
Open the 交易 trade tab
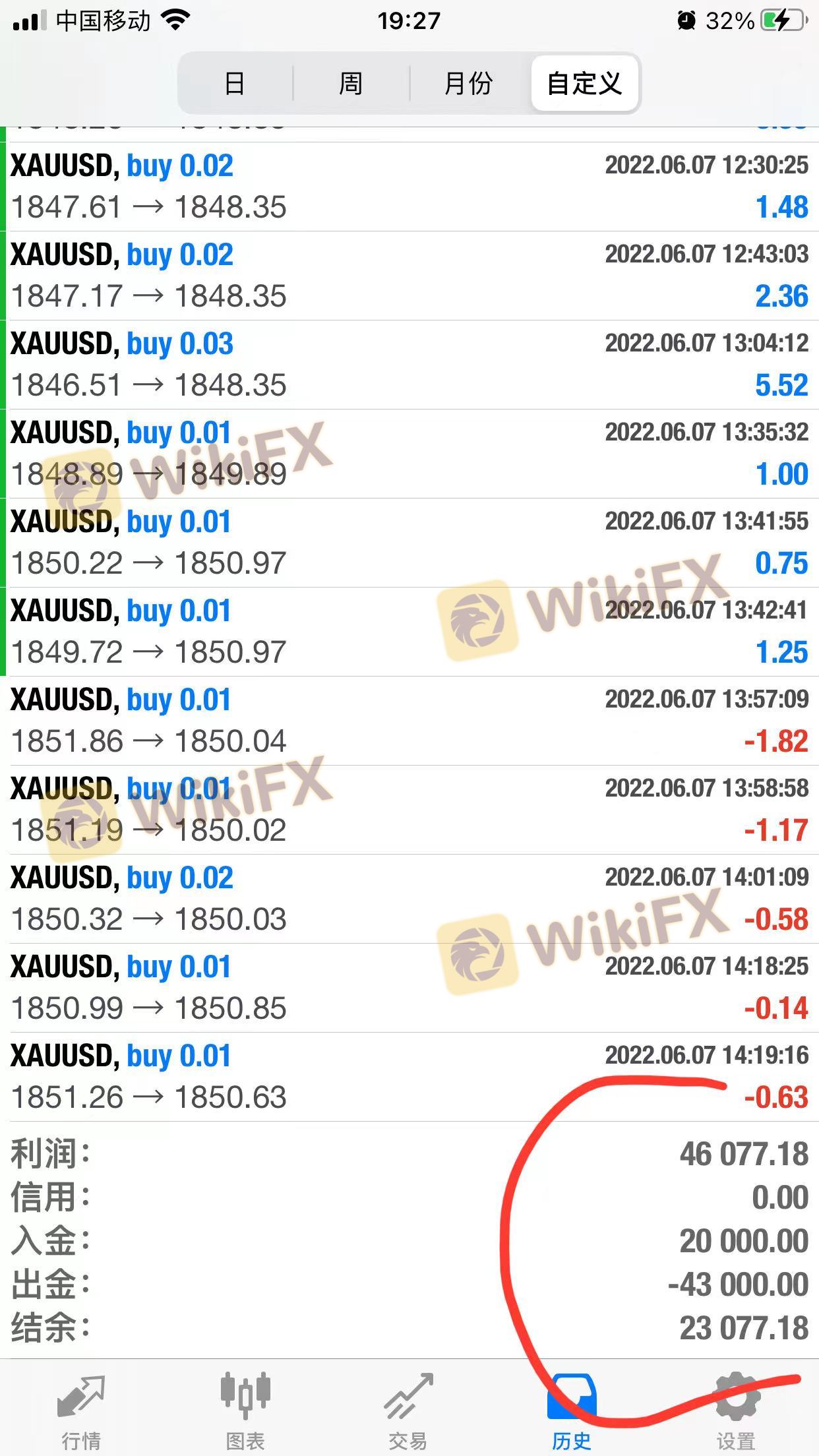408,1410
